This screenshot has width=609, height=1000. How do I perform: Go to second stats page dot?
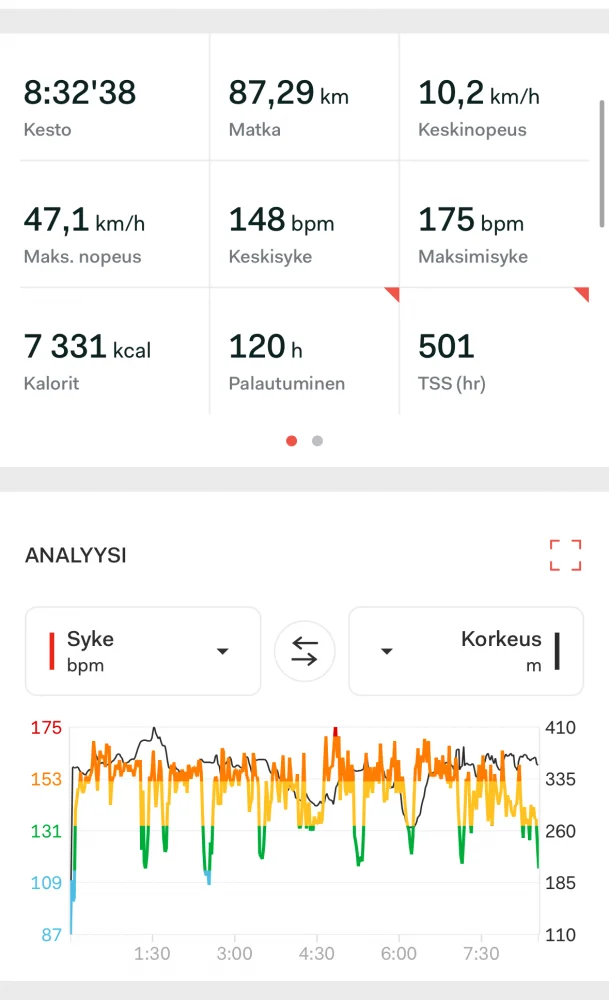tap(317, 440)
